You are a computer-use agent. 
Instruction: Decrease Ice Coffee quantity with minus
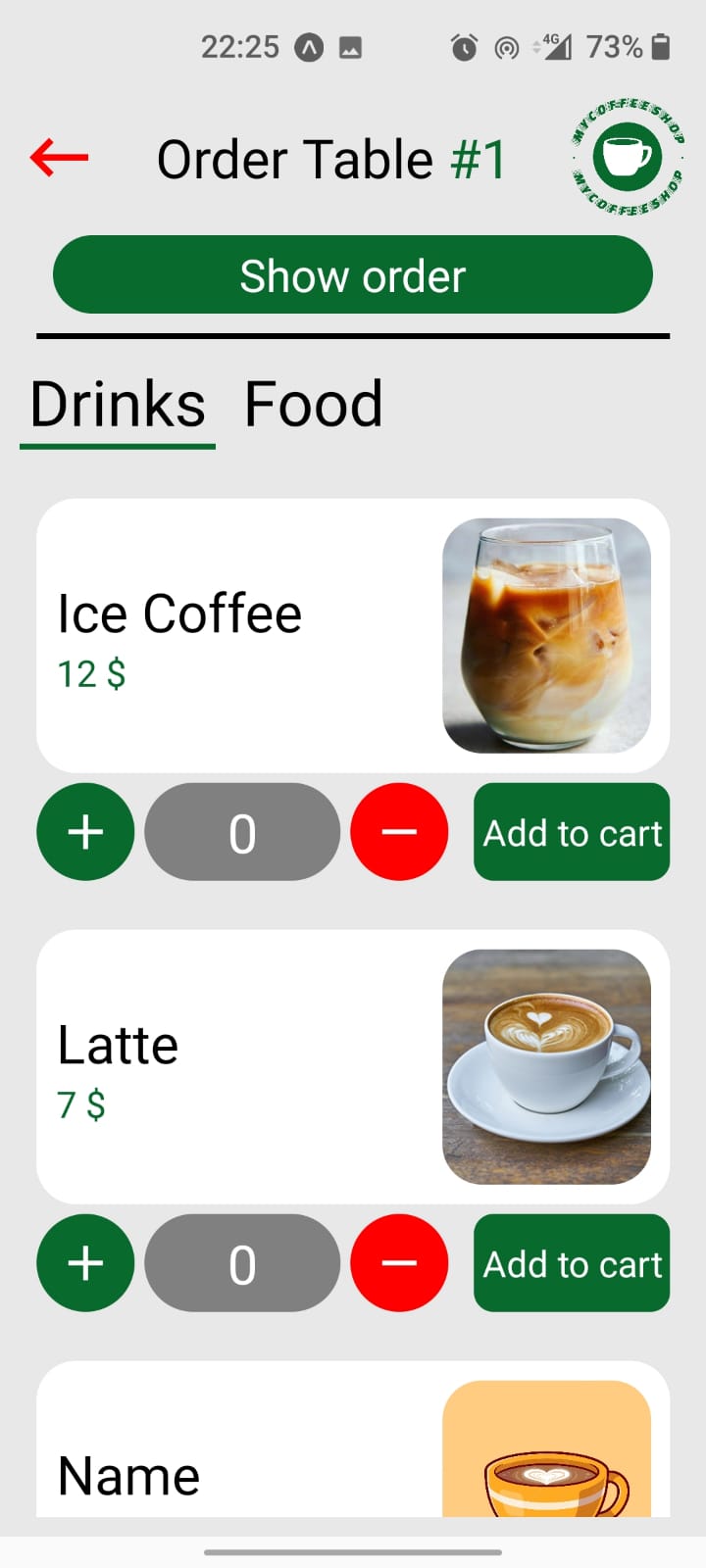pos(399,832)
